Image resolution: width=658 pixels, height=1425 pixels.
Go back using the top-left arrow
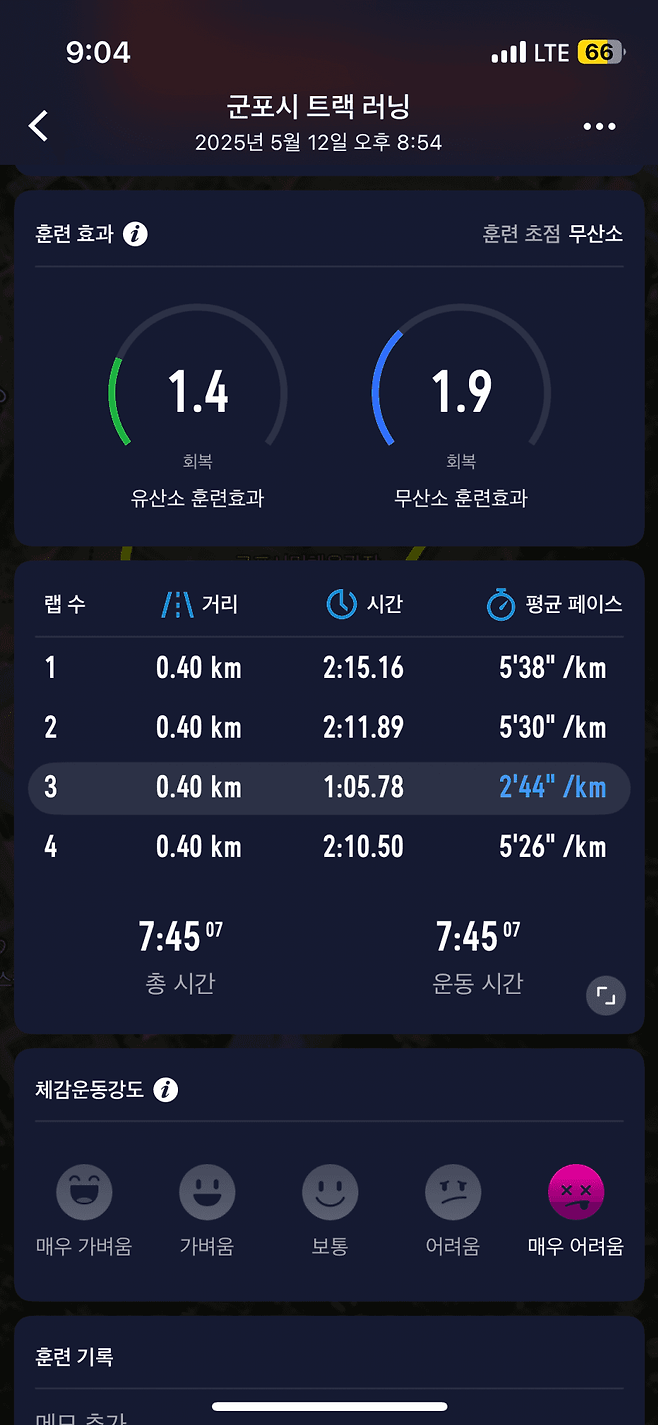click(x=39, y=126)
